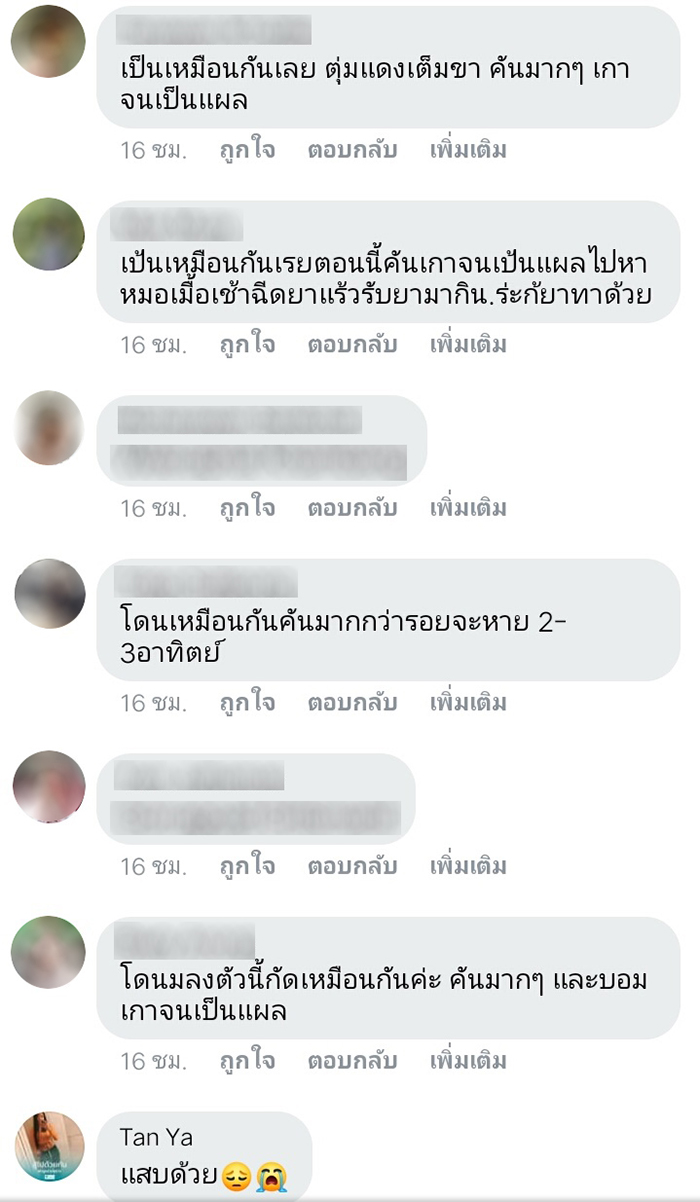
Task: Like the โดนแมลงตัวนี้กัด comment
Action: 247,1060
